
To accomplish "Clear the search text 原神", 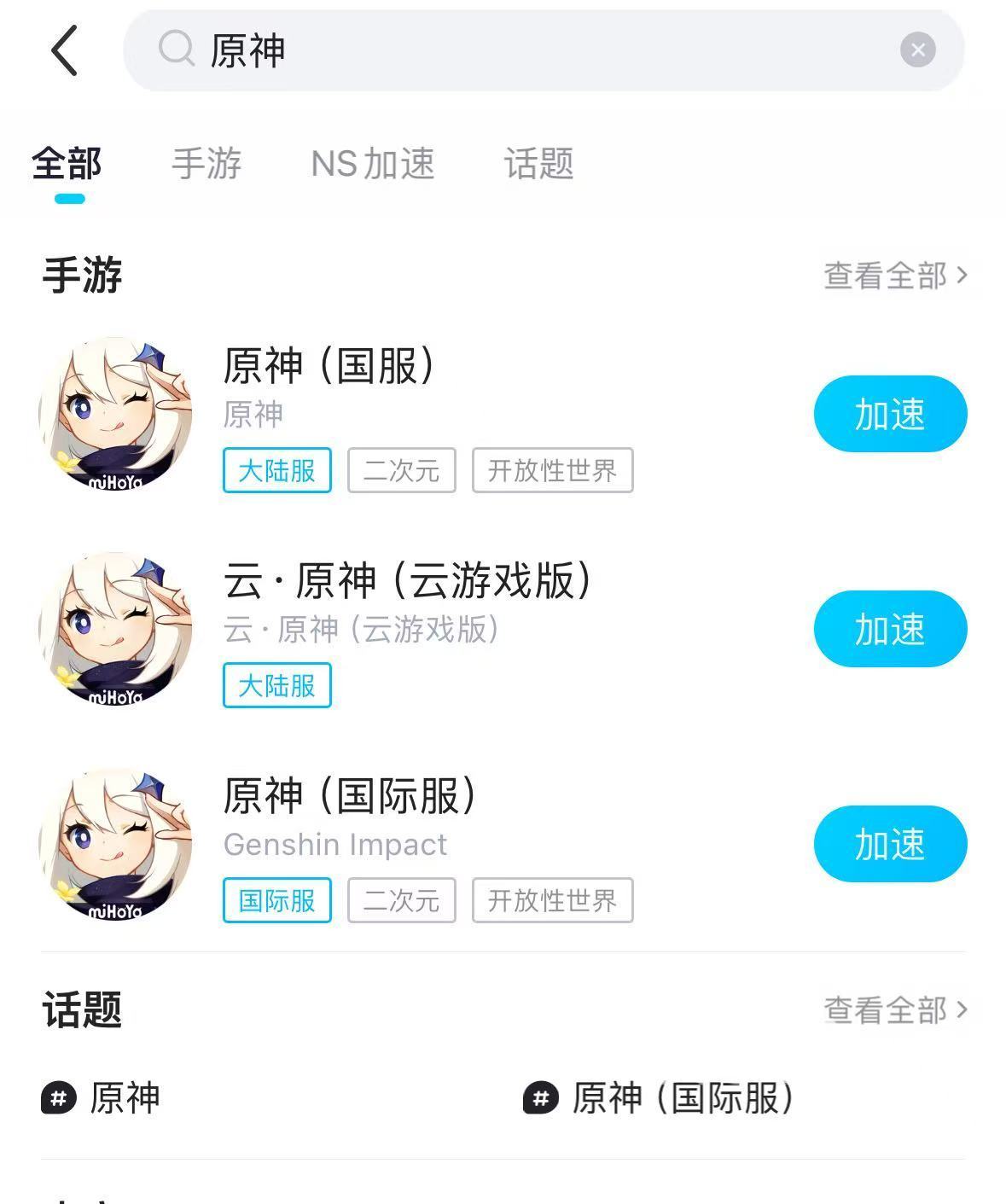I will click(x=917, y=50).
